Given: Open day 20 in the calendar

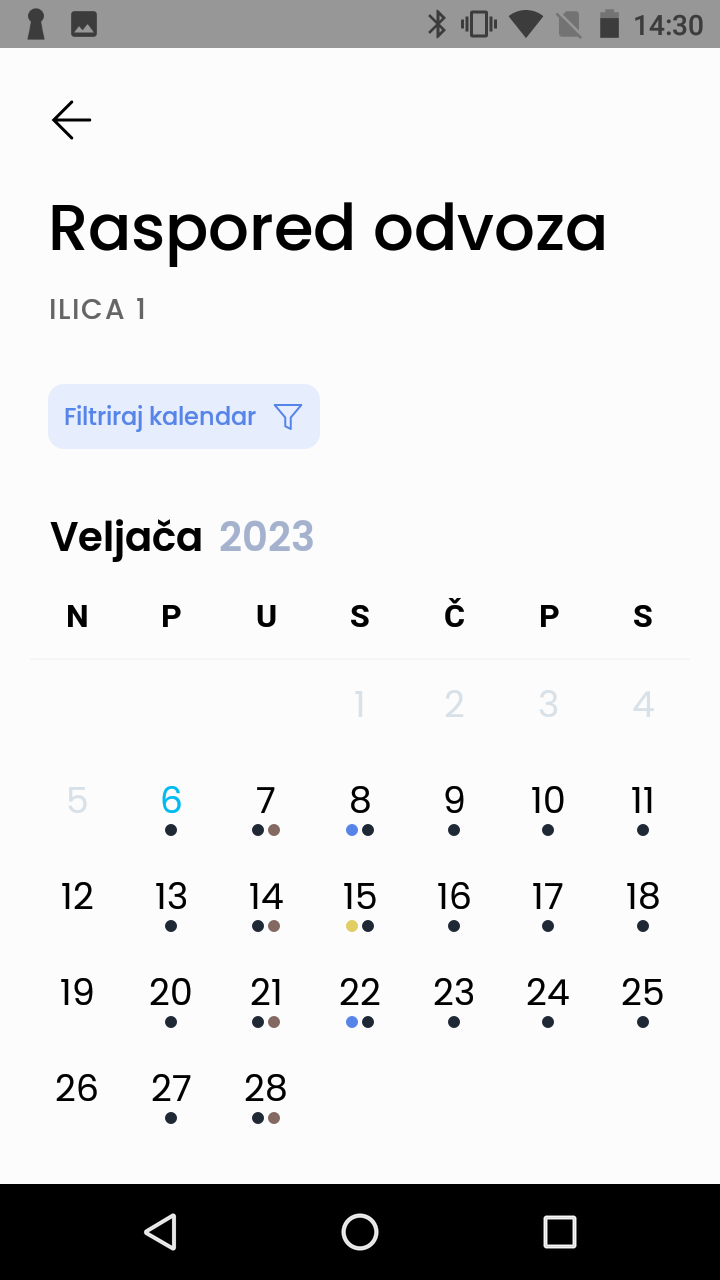Looking at the screenshot, I should (171, 998).
